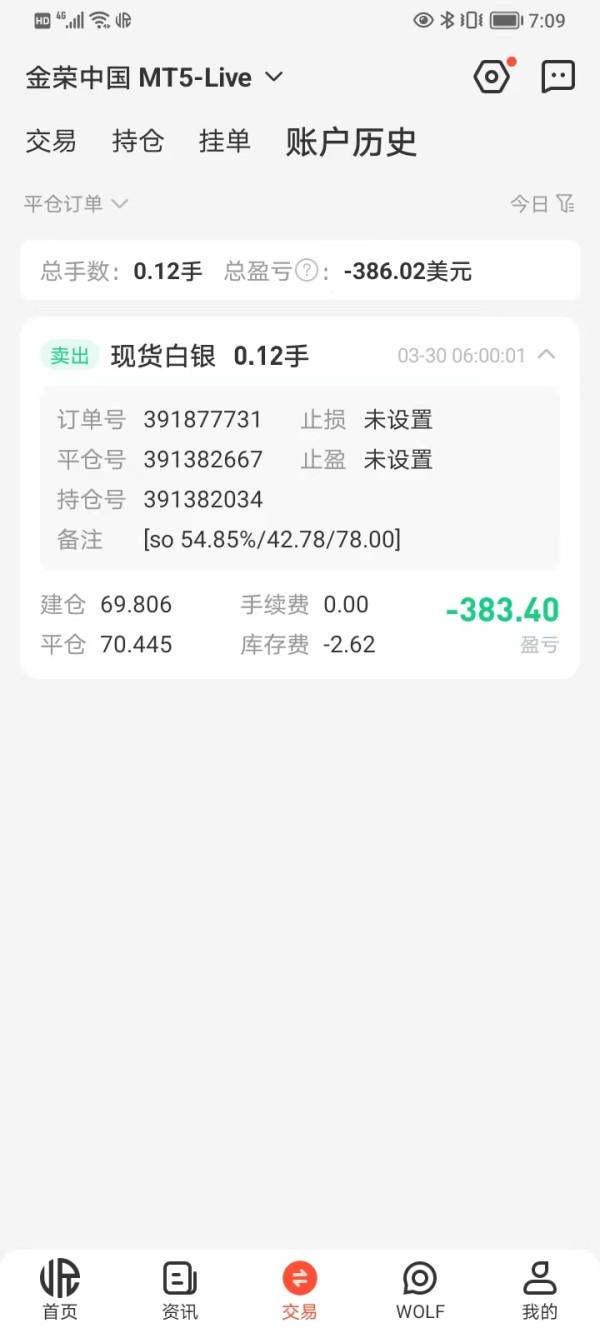Open the account switcher for 金荣中国 MT5-Live
Screen dimensions: 600x1333
click(x=155, y=78)
